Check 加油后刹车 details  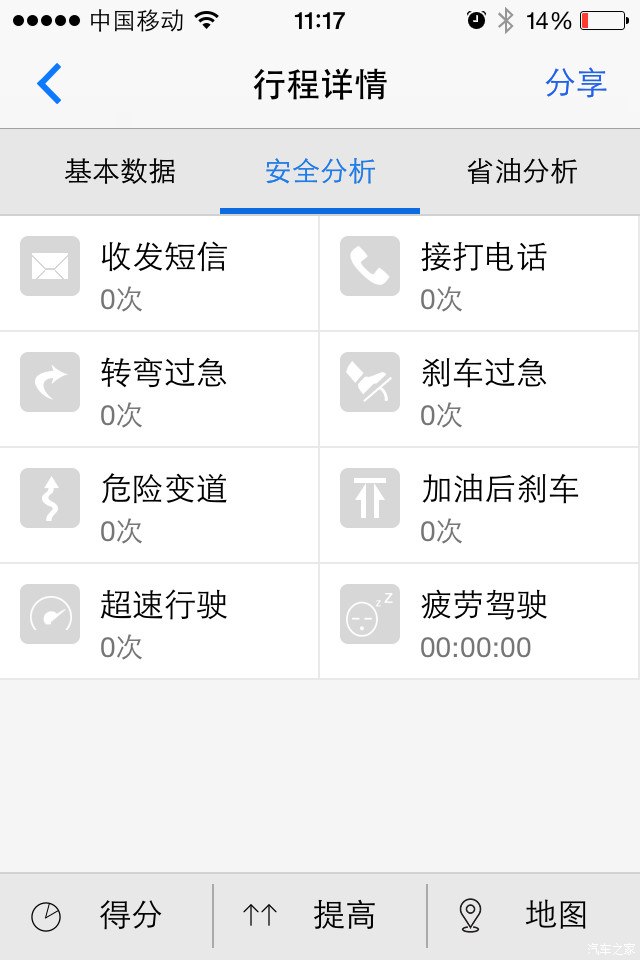coord(480,505)
